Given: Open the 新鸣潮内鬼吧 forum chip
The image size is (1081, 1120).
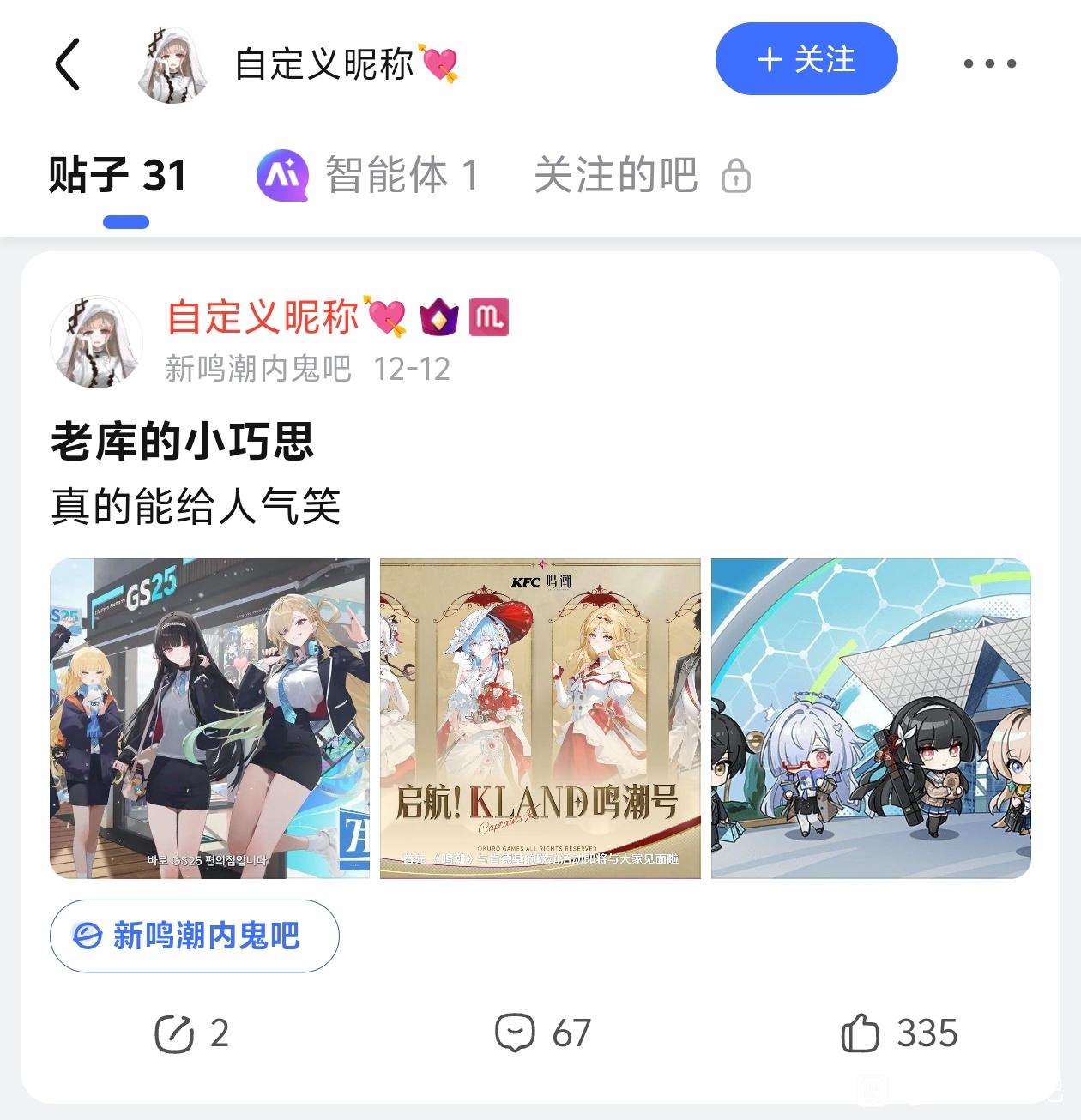Looking at the screenshot, I should 195,936.
